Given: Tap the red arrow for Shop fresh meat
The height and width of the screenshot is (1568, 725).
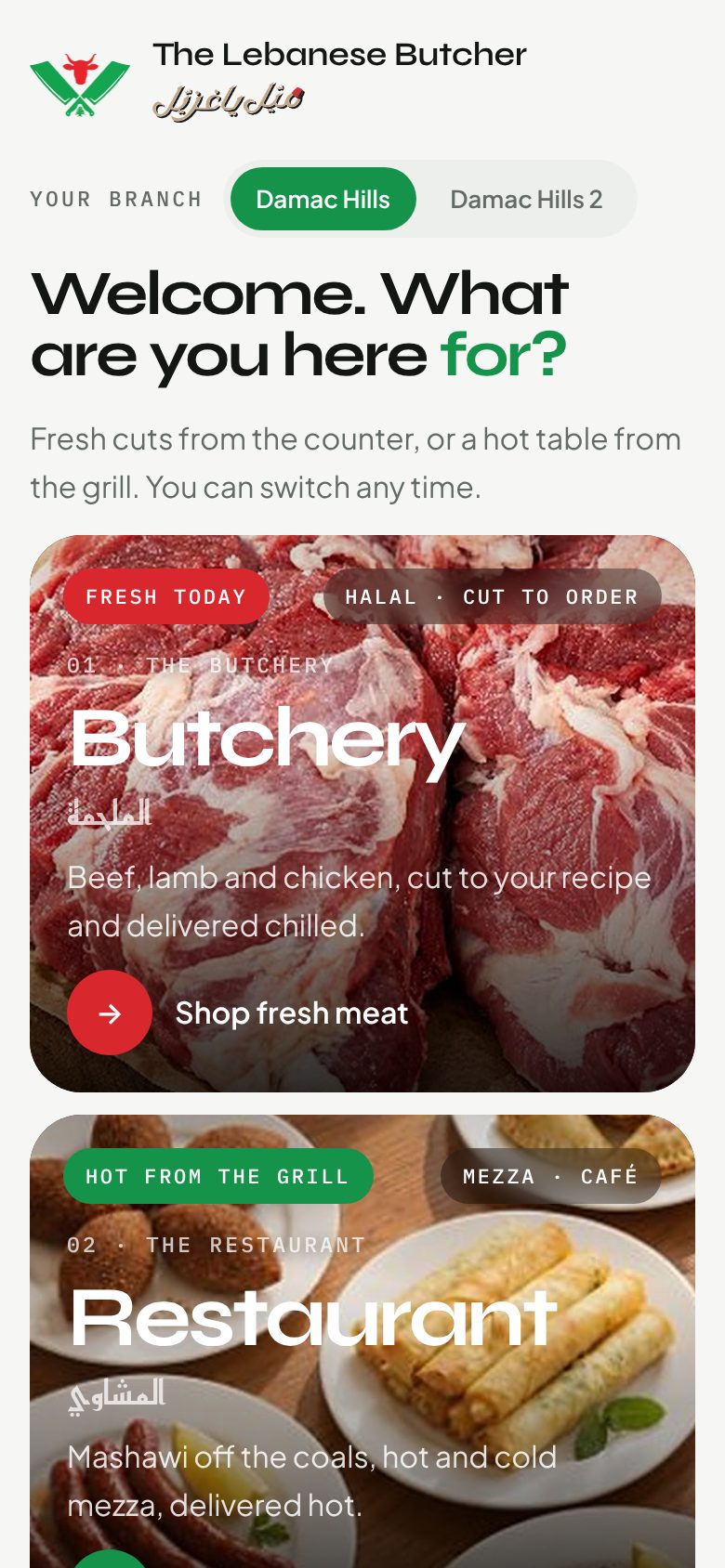Looking at the screenshot, I should click(110, 1013).
